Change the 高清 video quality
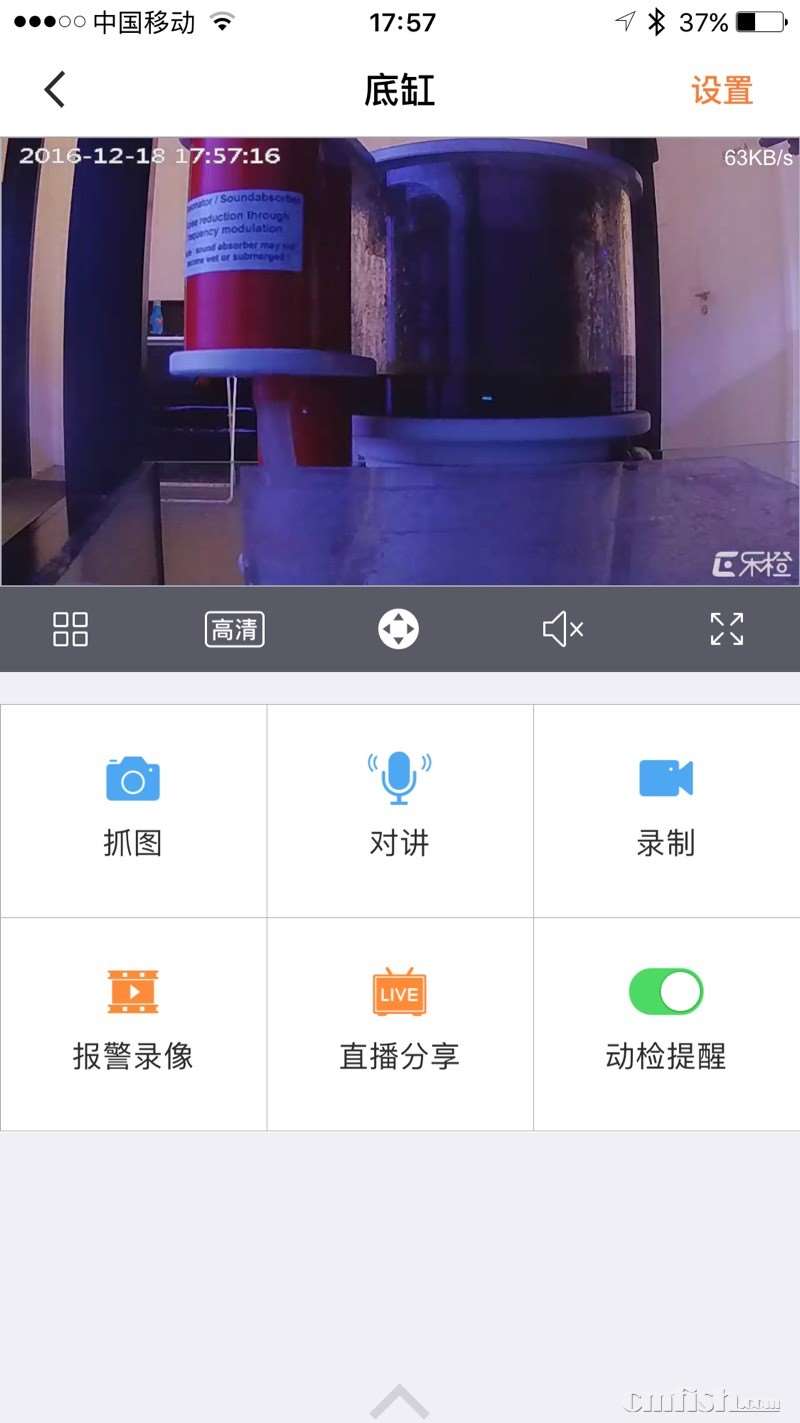Viewport: 800px width, 1423px height. point(235,629)
